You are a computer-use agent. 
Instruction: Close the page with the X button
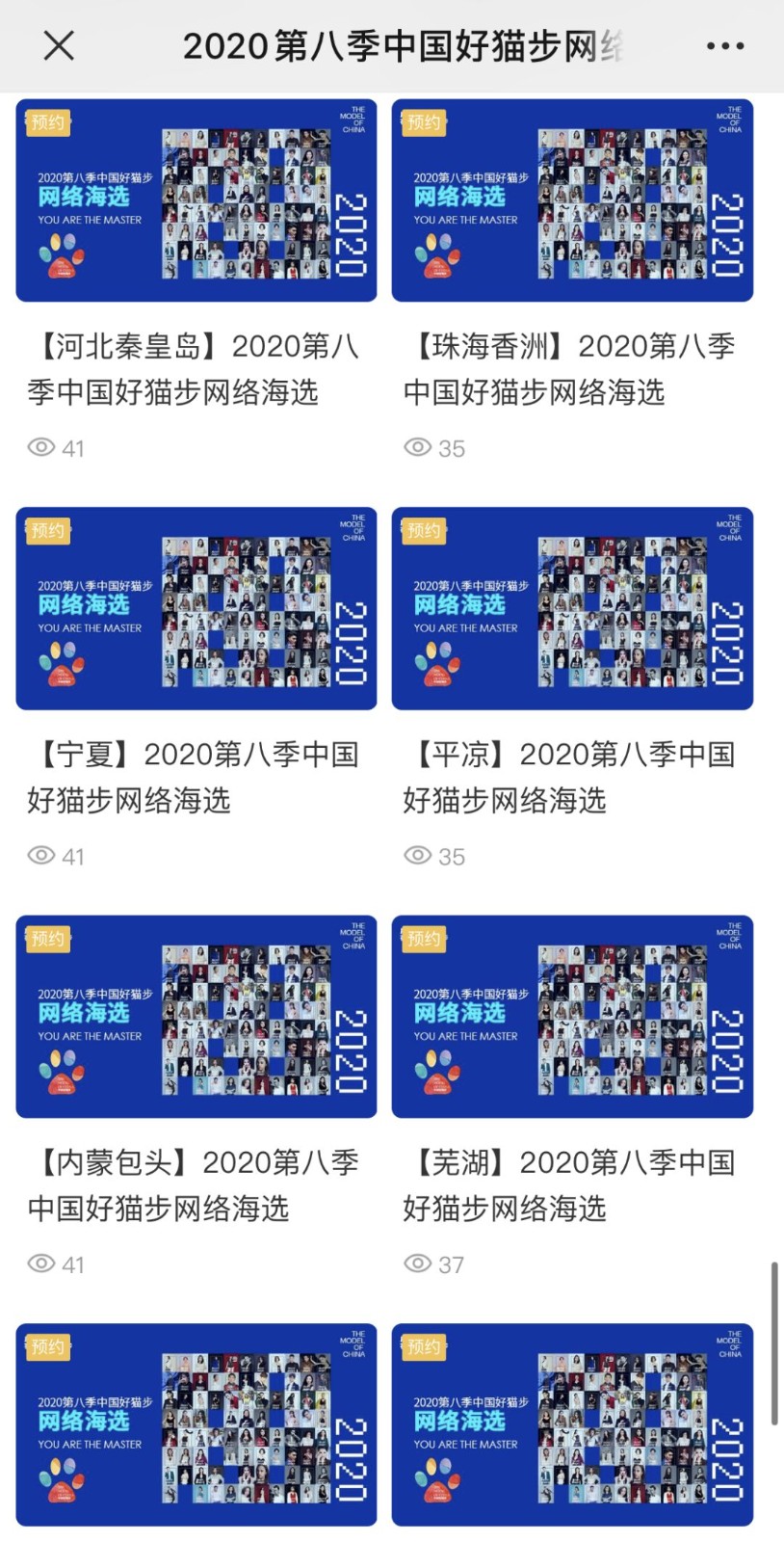pyautogui.click(x=59, y=45)
